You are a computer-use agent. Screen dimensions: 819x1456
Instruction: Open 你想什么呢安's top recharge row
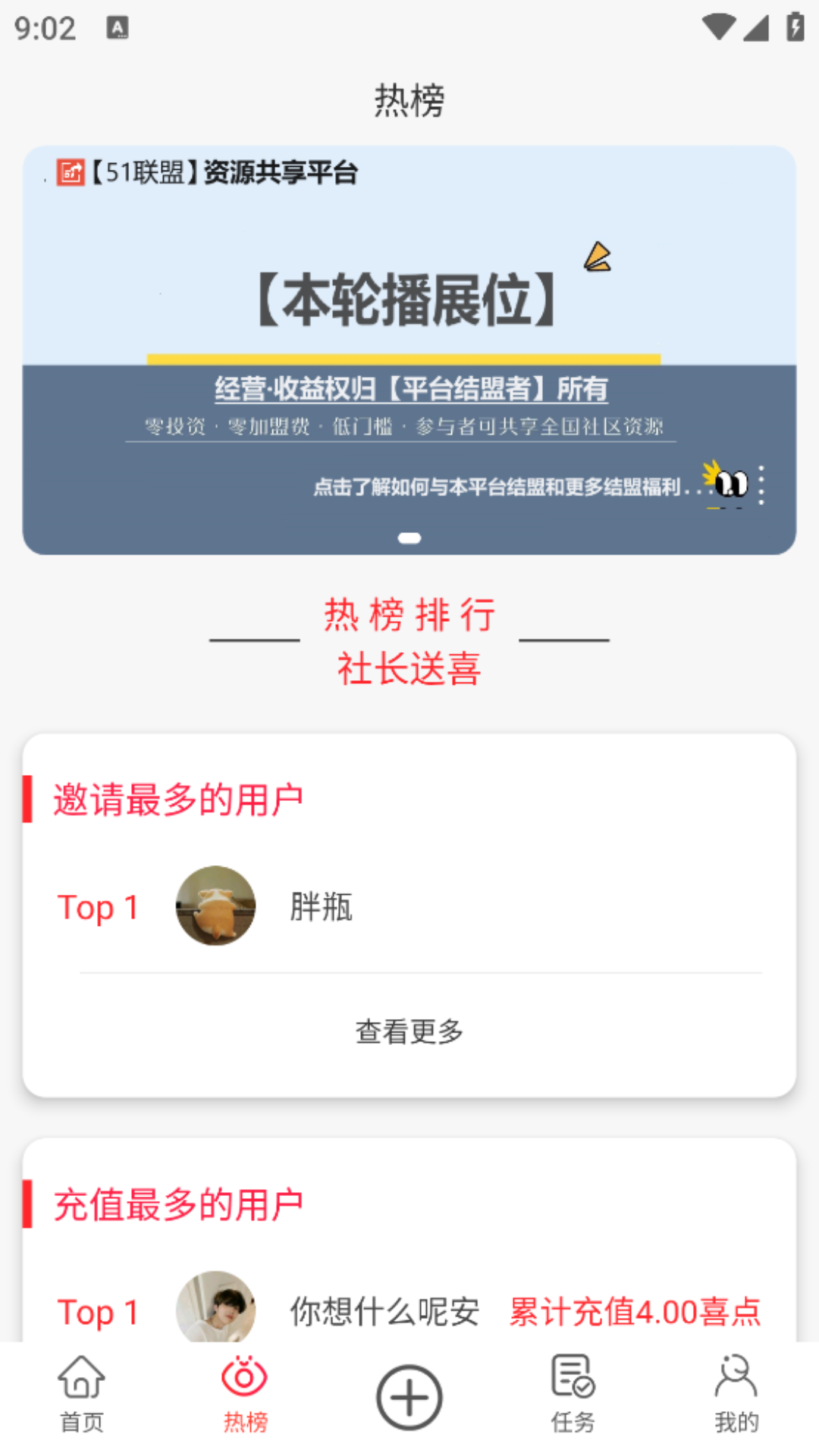tap(409, 1310)
